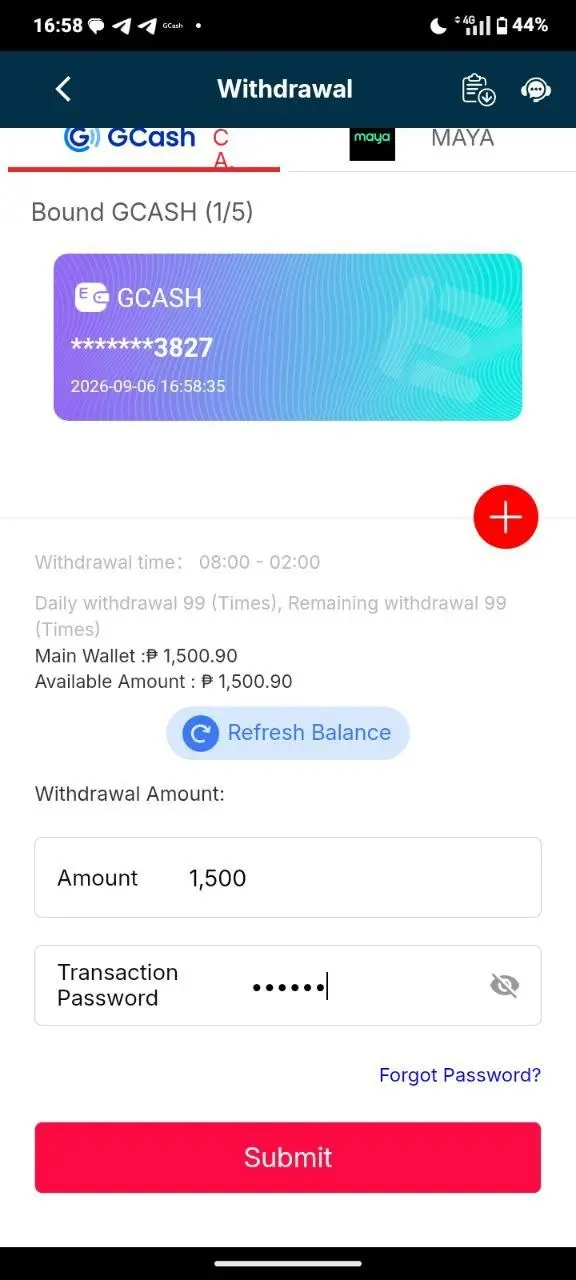Tap Refresh Balance
Viewport: 576px width, 1280px height.
coord(288,733)
